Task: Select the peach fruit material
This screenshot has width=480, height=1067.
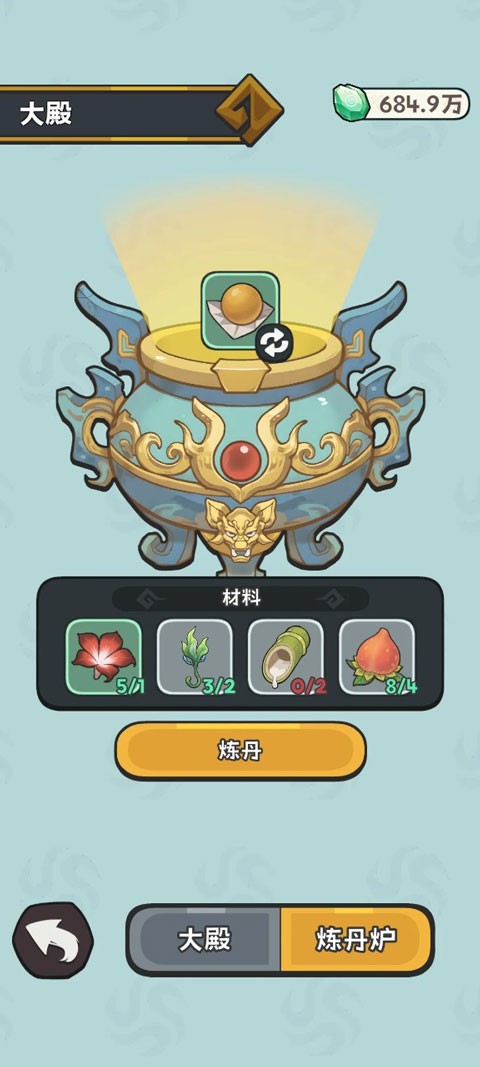Action: point(377,657)
